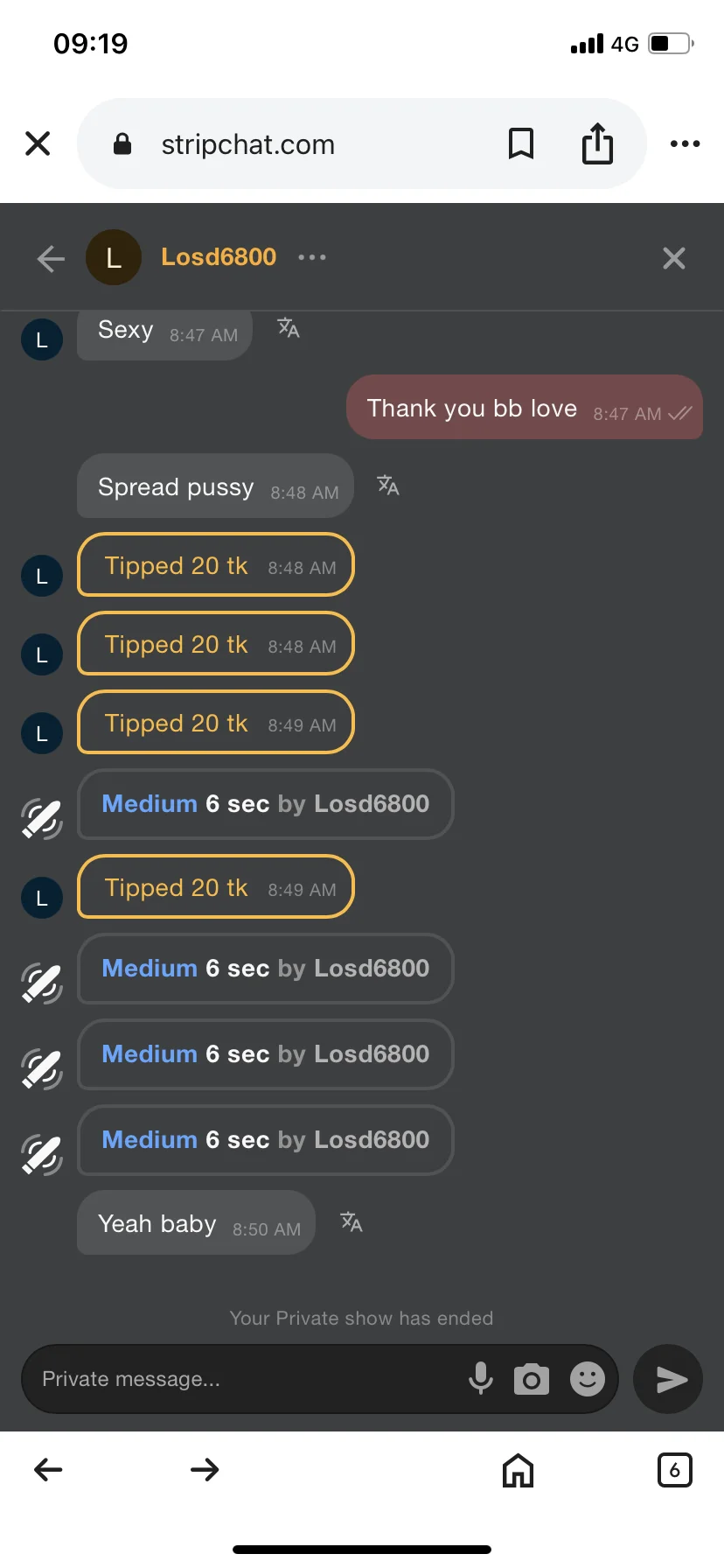Open the emoji picker

588,1379
